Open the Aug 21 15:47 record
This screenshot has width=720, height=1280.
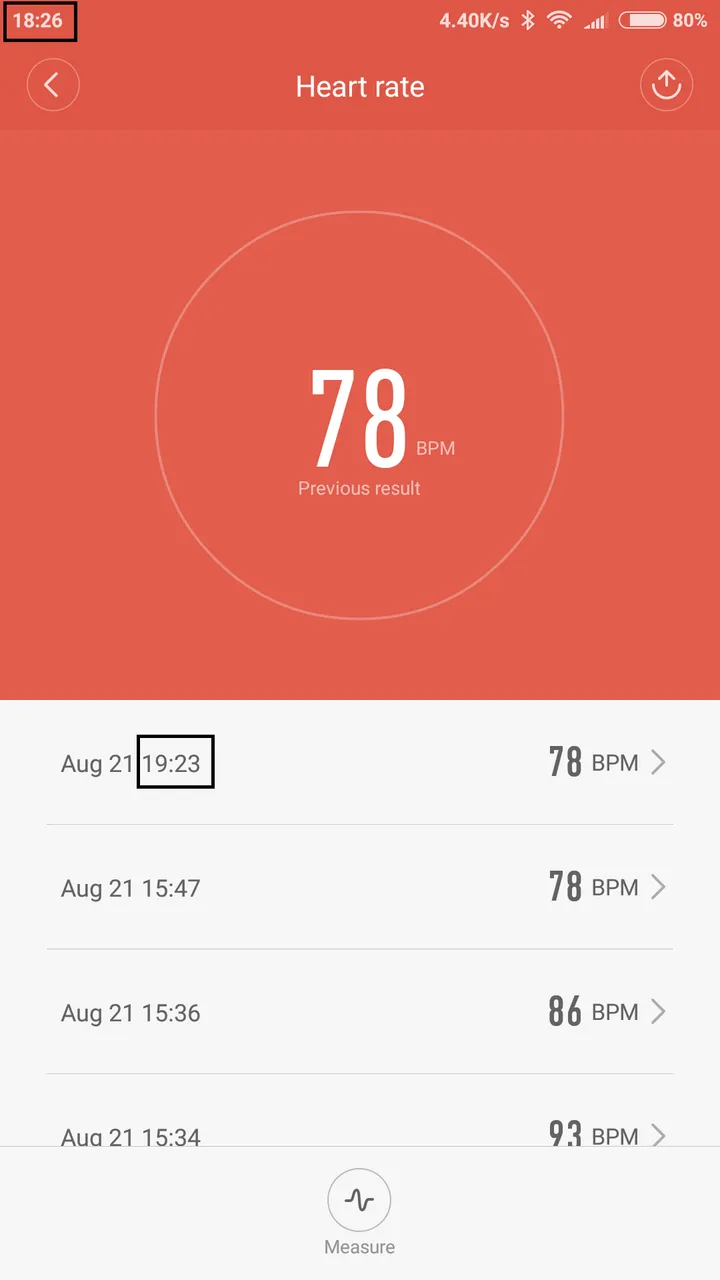click(360, 887)
